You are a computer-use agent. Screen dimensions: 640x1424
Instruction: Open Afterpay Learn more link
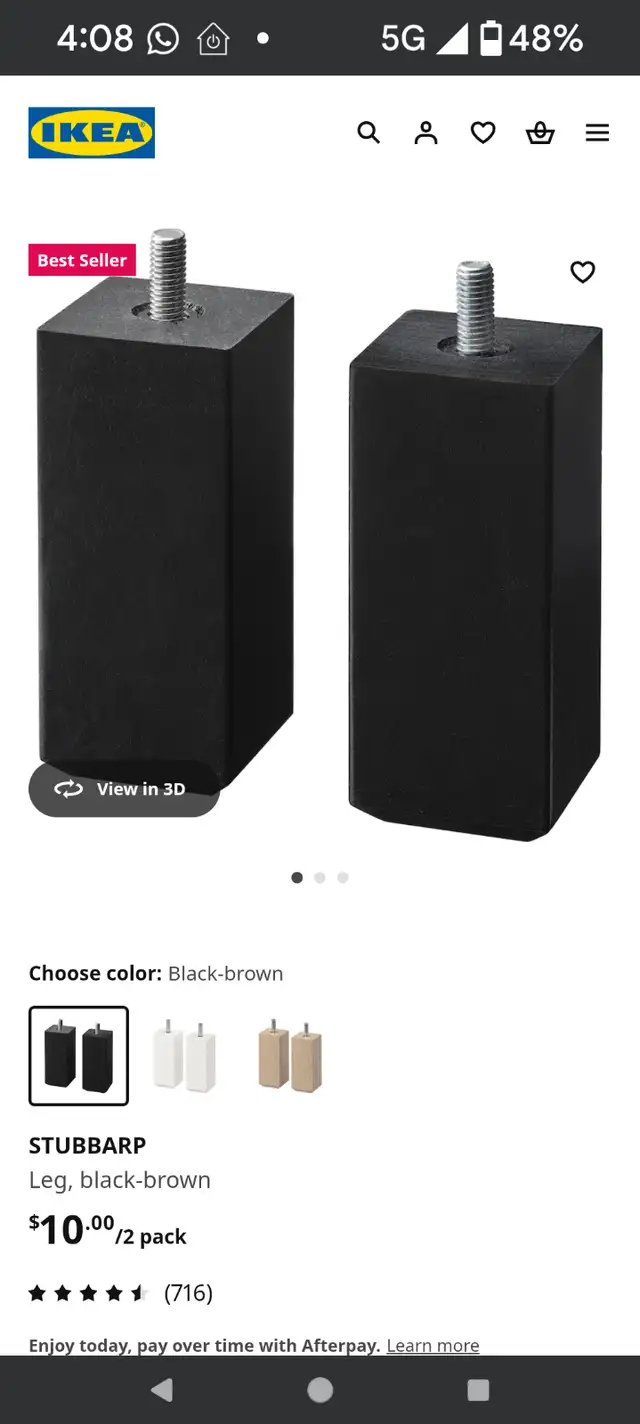coord(432,1345)
